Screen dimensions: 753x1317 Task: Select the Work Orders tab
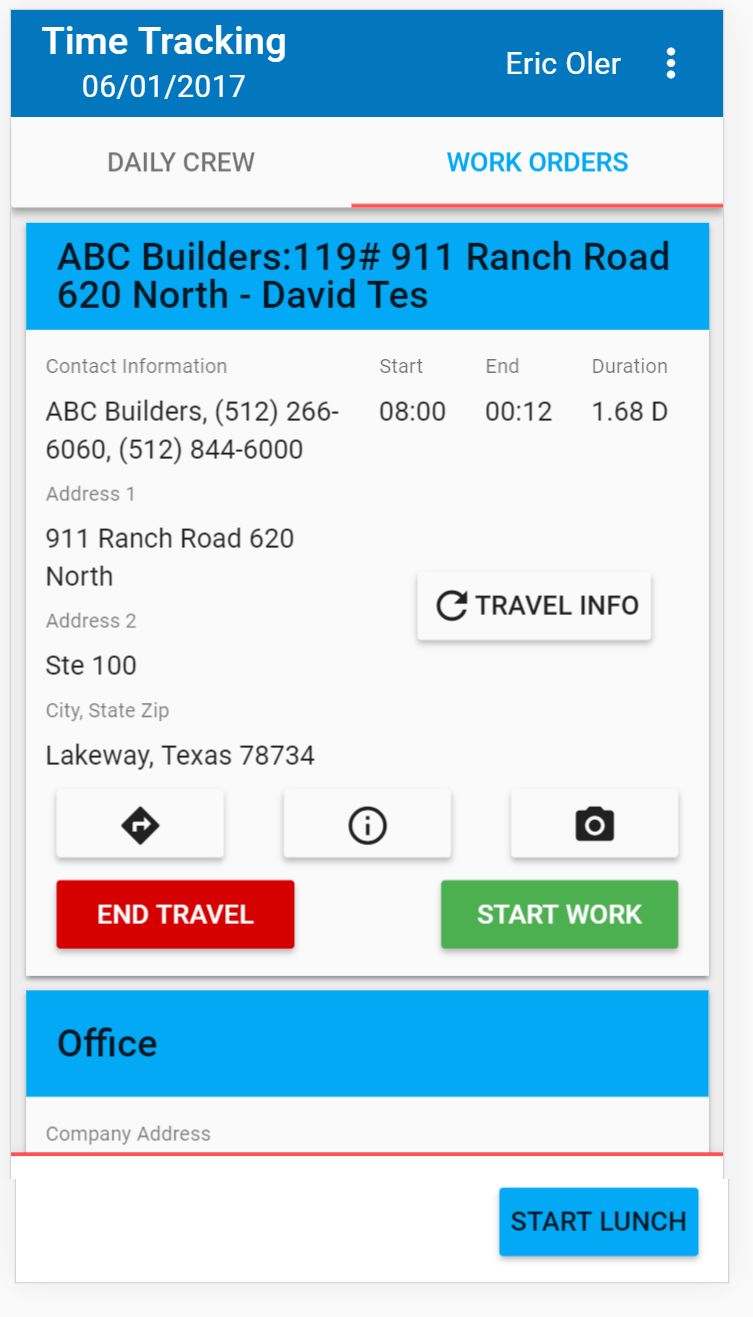pos(537,162)
